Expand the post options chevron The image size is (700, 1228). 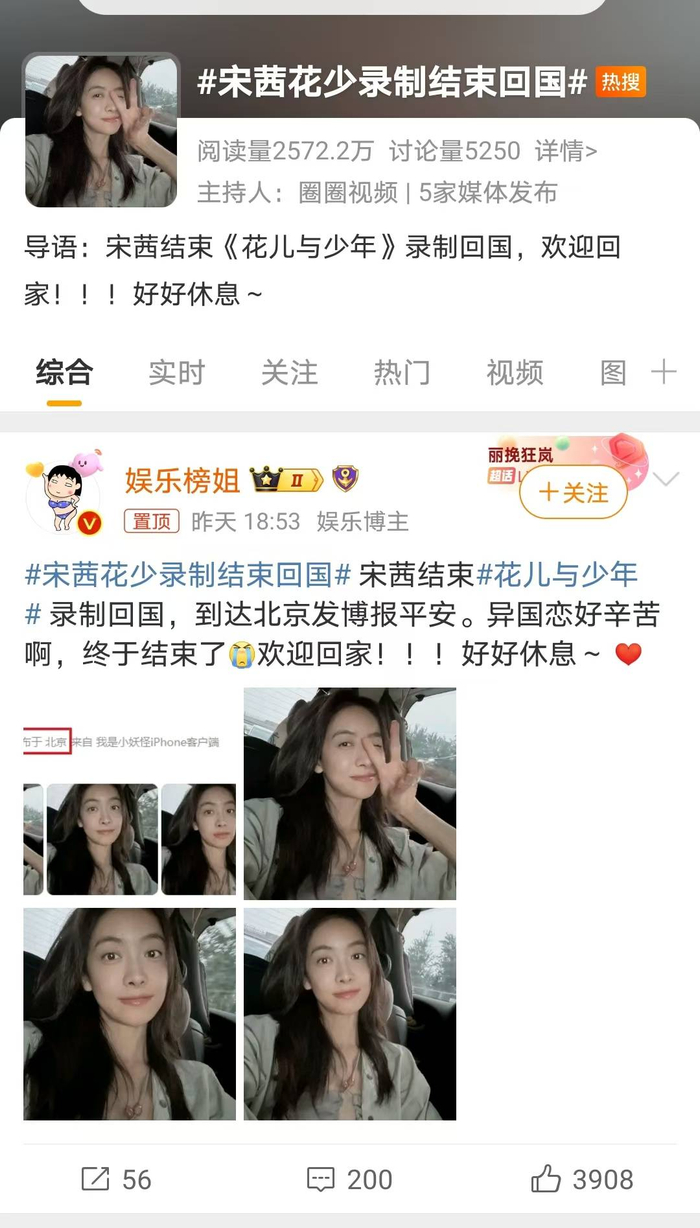pos(666,479)
